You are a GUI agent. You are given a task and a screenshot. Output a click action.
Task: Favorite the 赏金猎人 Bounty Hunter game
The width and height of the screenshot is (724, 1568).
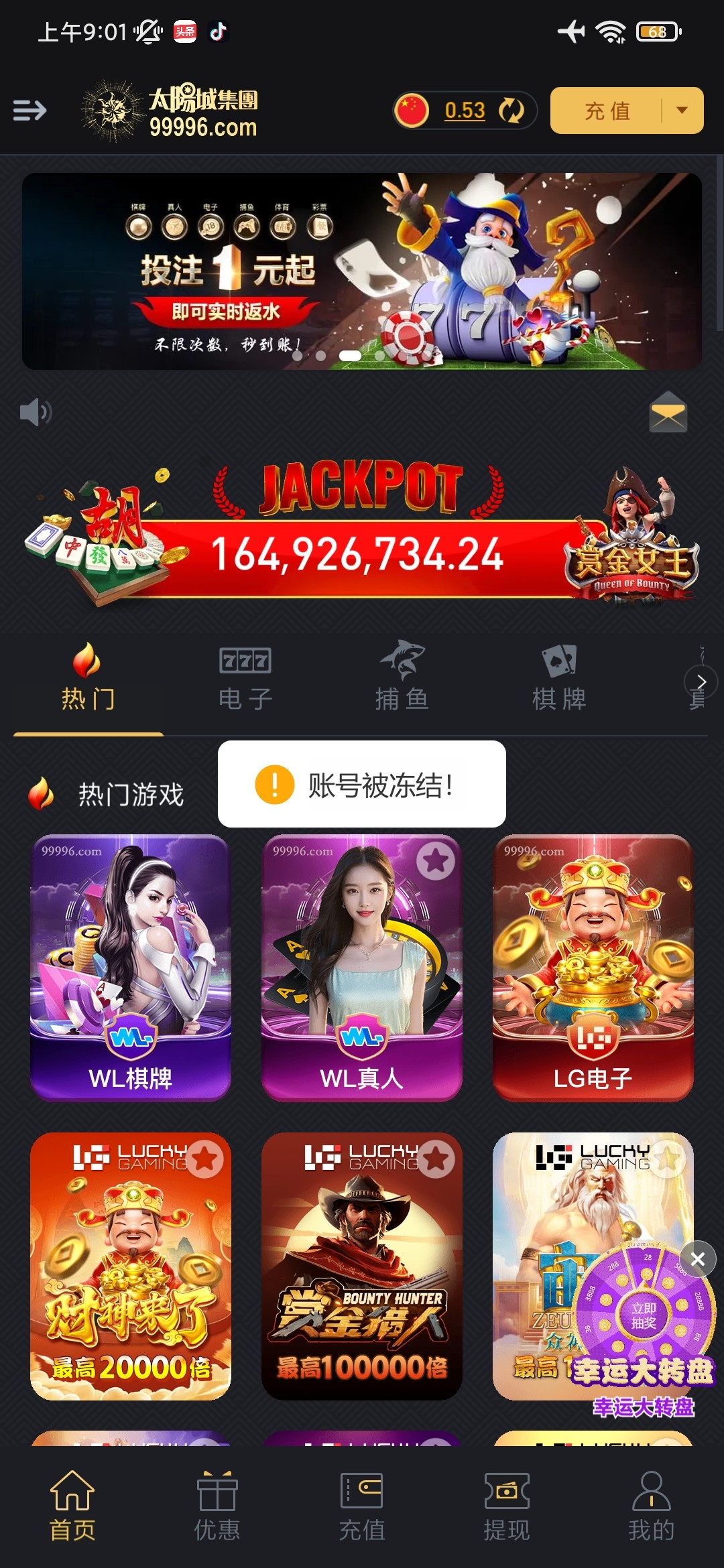436,1159
